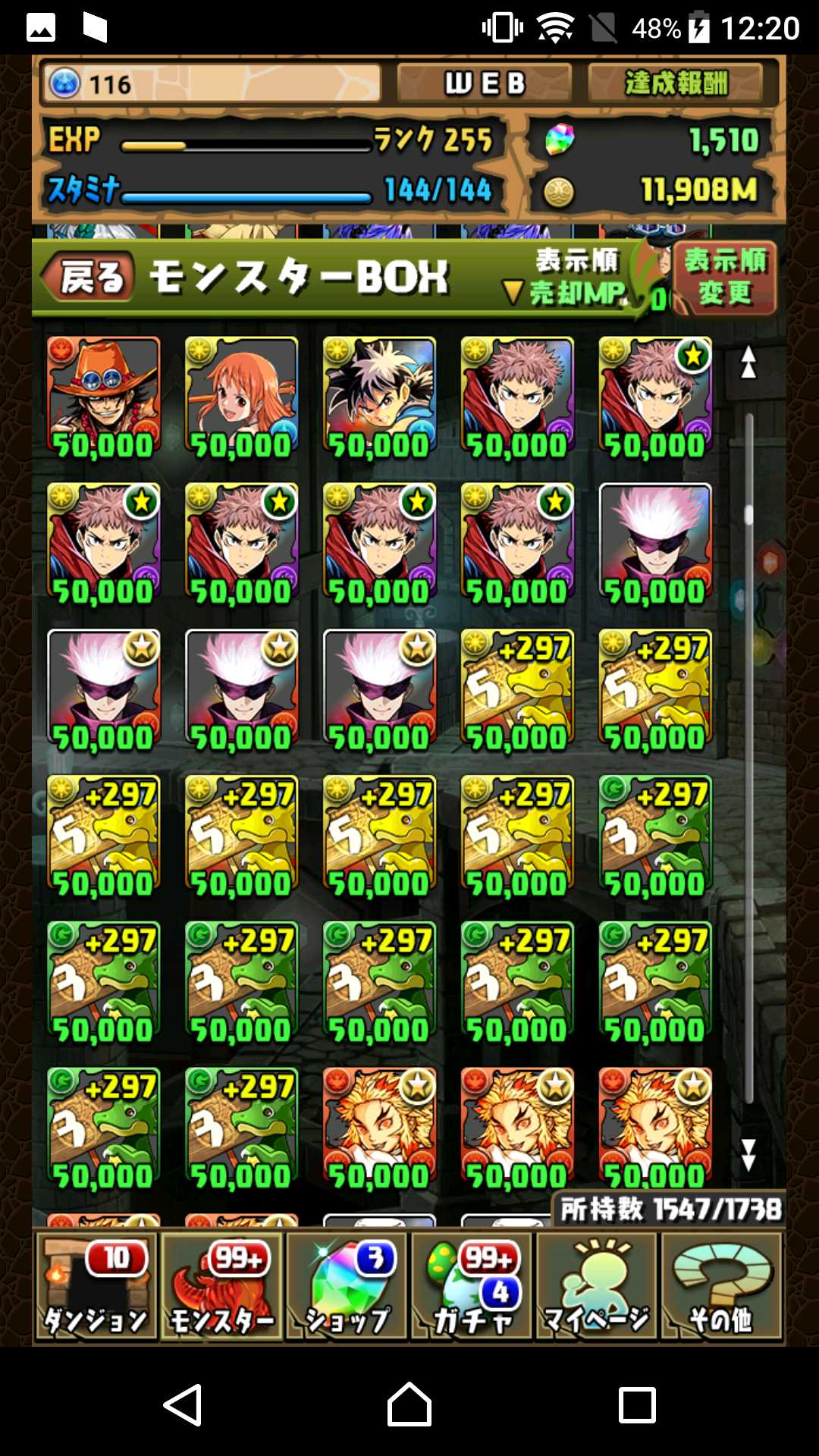Viewport: 819px width, 1456px height.
Task: Open the 達成報酬 rewards button
Action: pyautogui.click(x=675, y=83)
